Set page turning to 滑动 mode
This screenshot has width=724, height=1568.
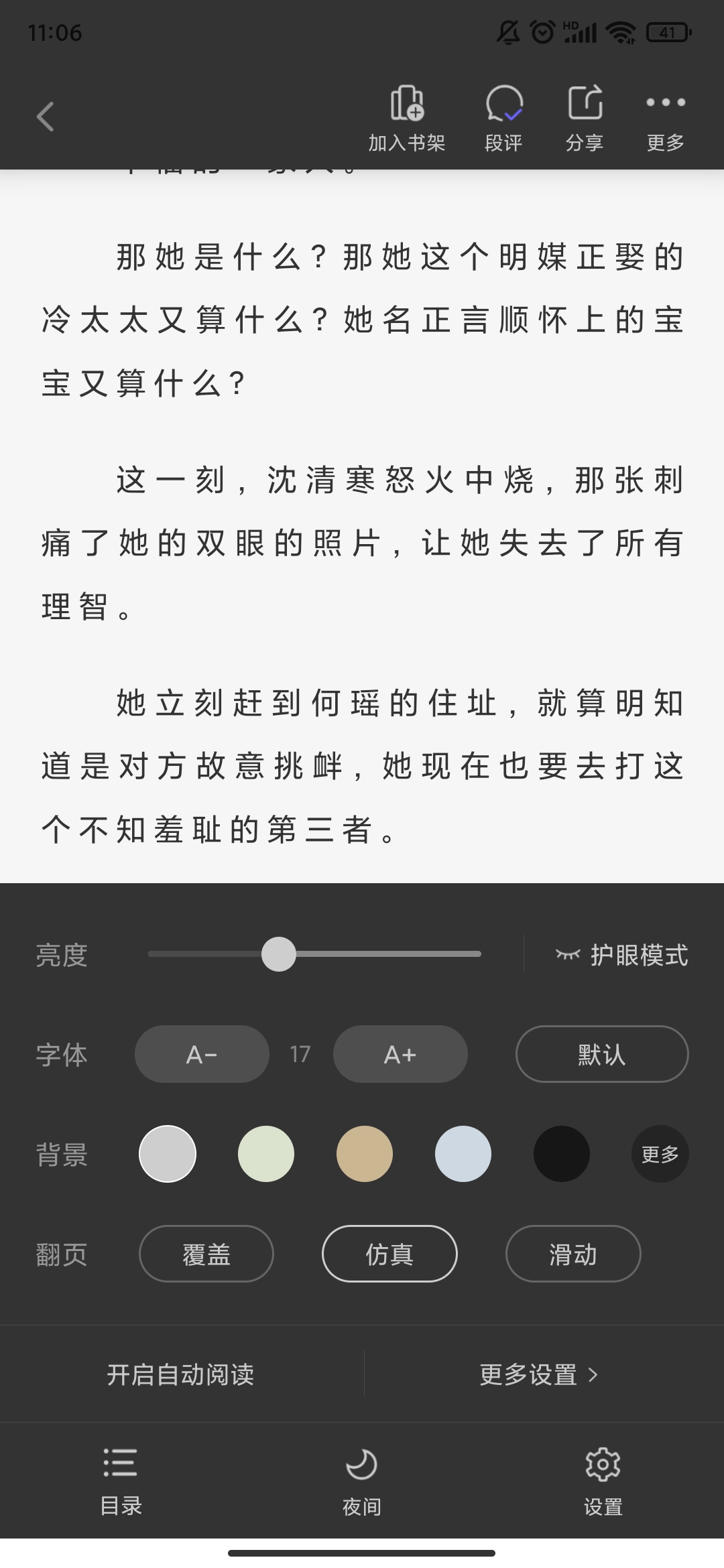[x=572, y=1254]
